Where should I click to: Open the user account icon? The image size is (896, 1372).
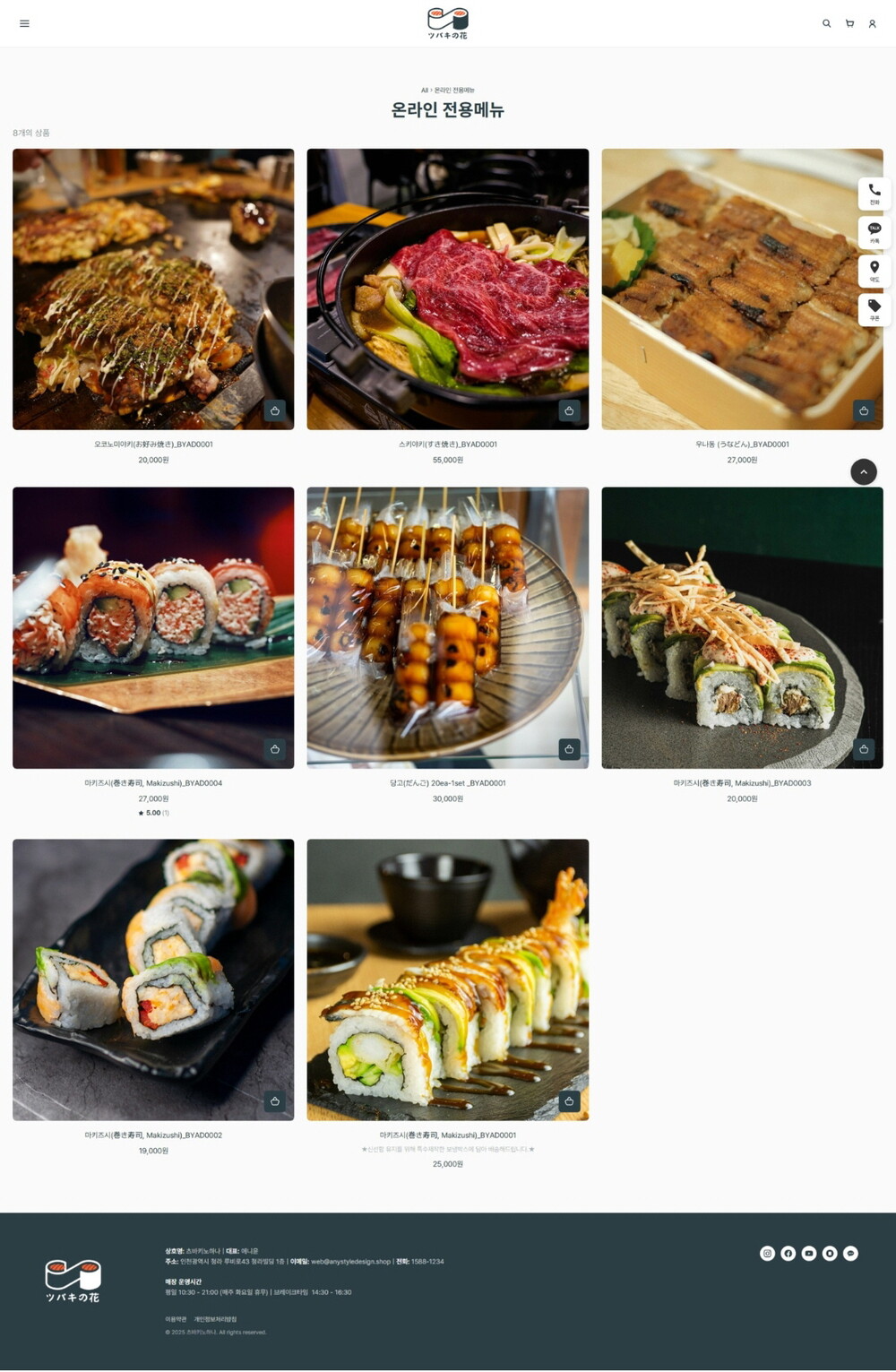[x=872, y=23]
